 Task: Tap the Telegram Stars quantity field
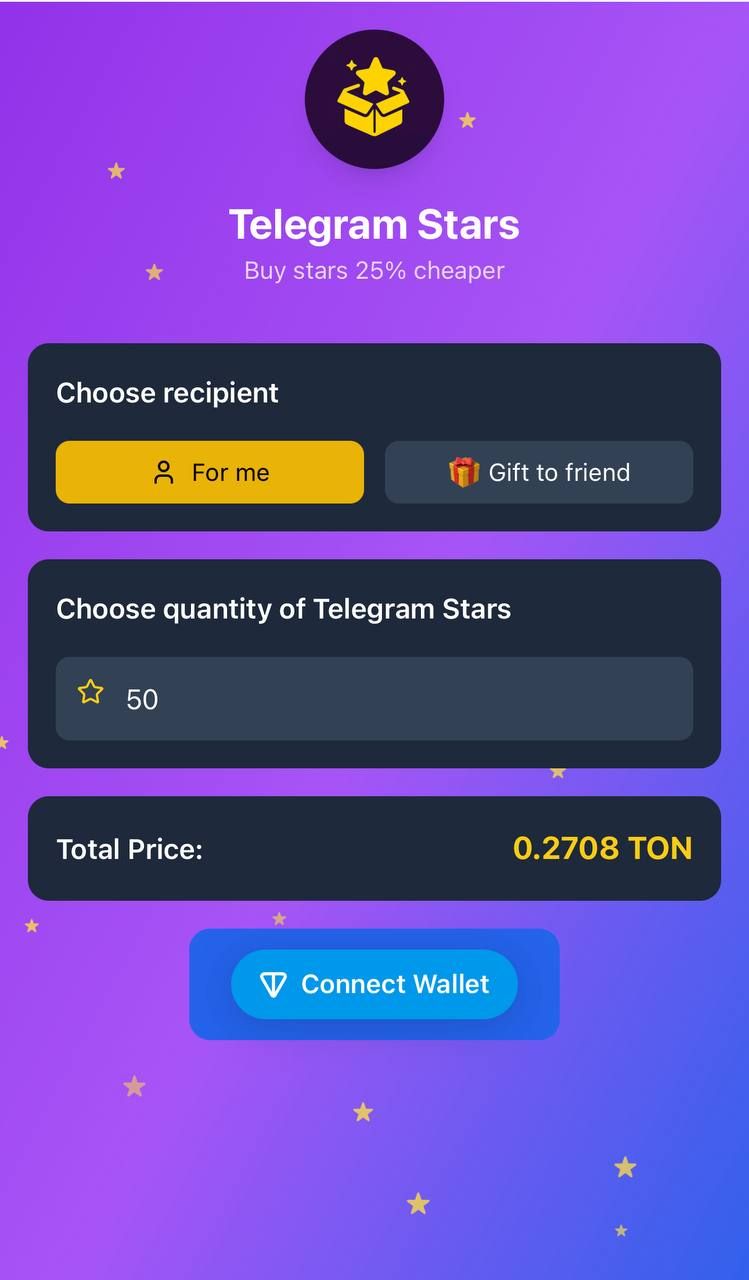pyautogui.click(x=374, y=699)
